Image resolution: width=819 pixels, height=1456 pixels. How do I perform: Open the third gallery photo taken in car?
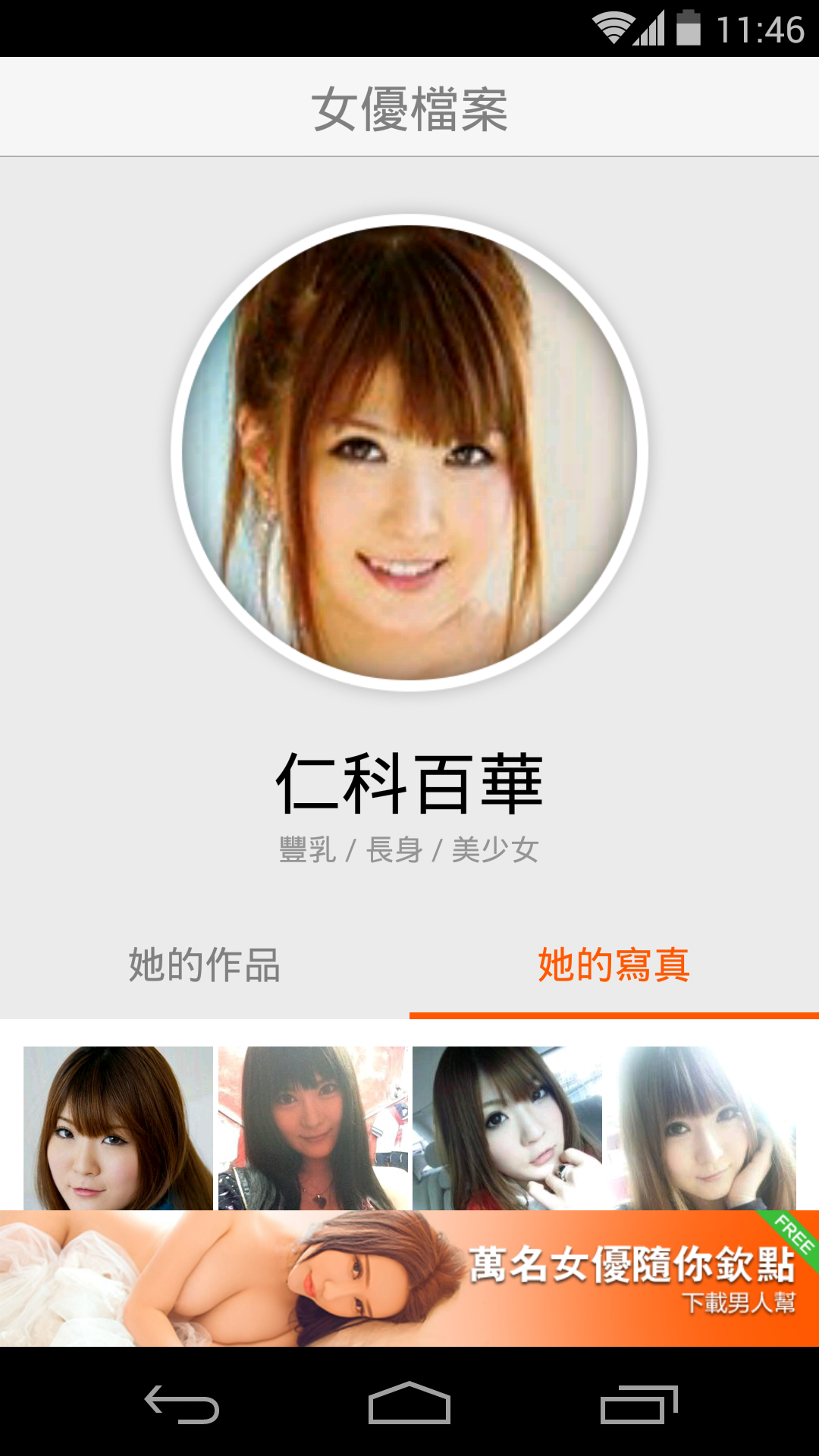click(x=507, y=1128)
